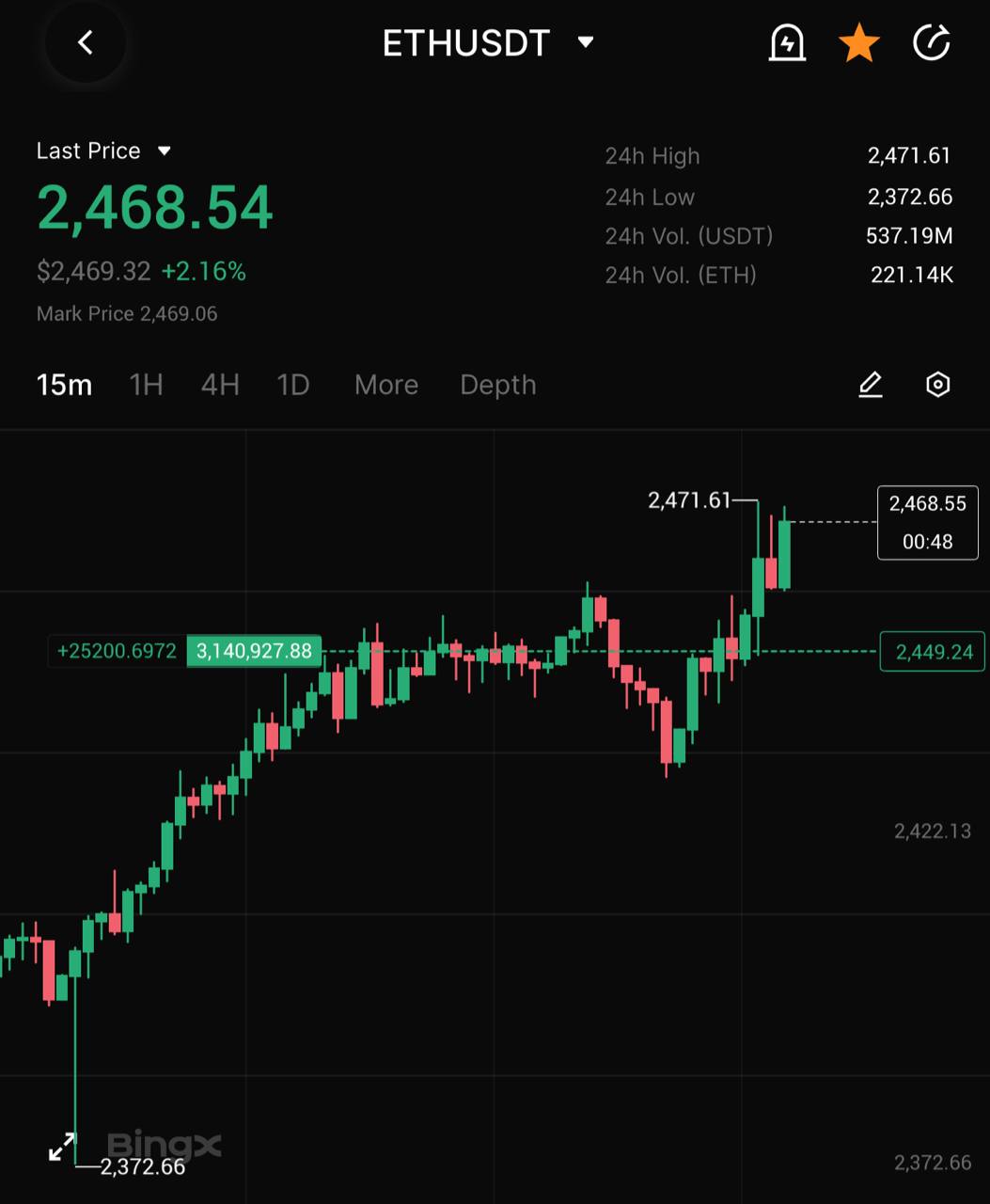990x1204 pixels.
Task: Tap the circular chart icon top right
Action: click(931, 43)
